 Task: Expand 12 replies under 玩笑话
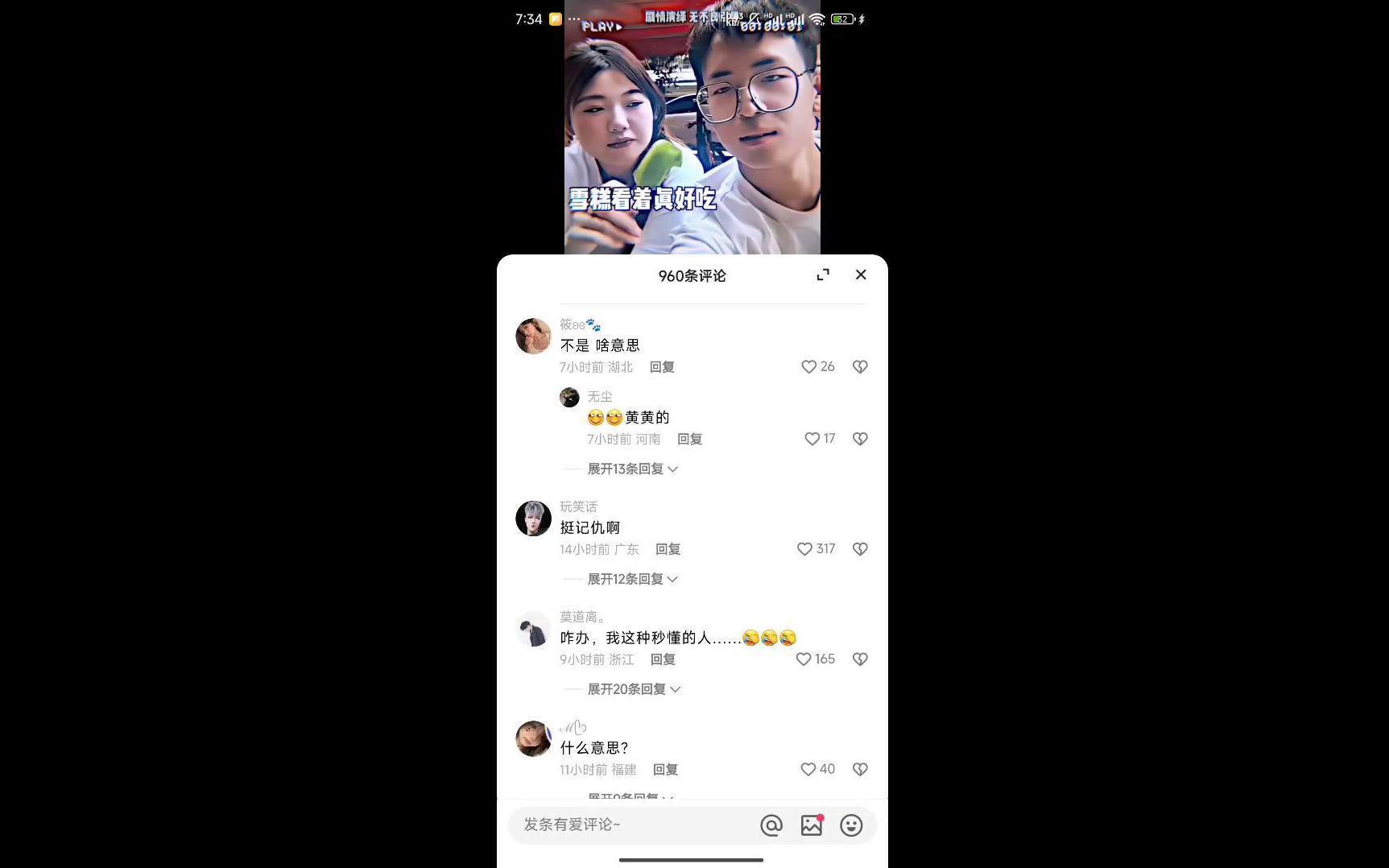[631, 580]
